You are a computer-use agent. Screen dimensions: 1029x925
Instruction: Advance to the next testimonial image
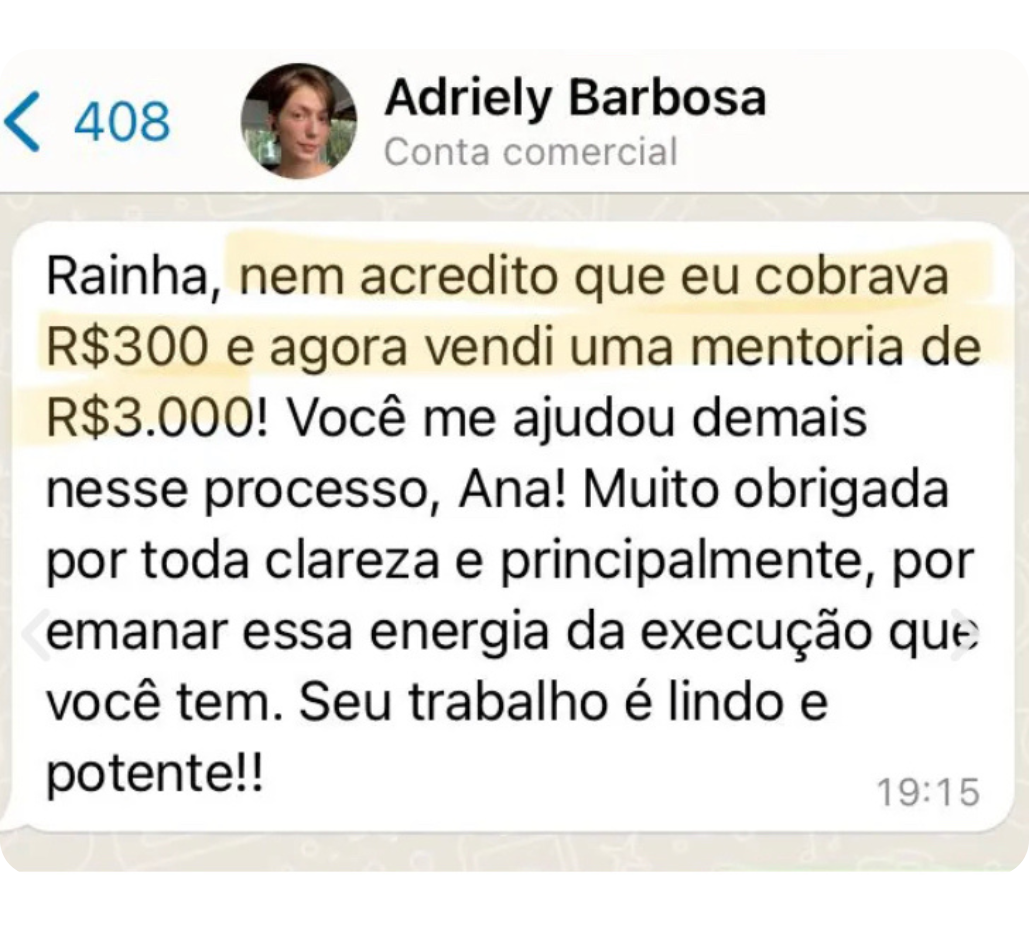pyautogui.click(x=962, y=634)
